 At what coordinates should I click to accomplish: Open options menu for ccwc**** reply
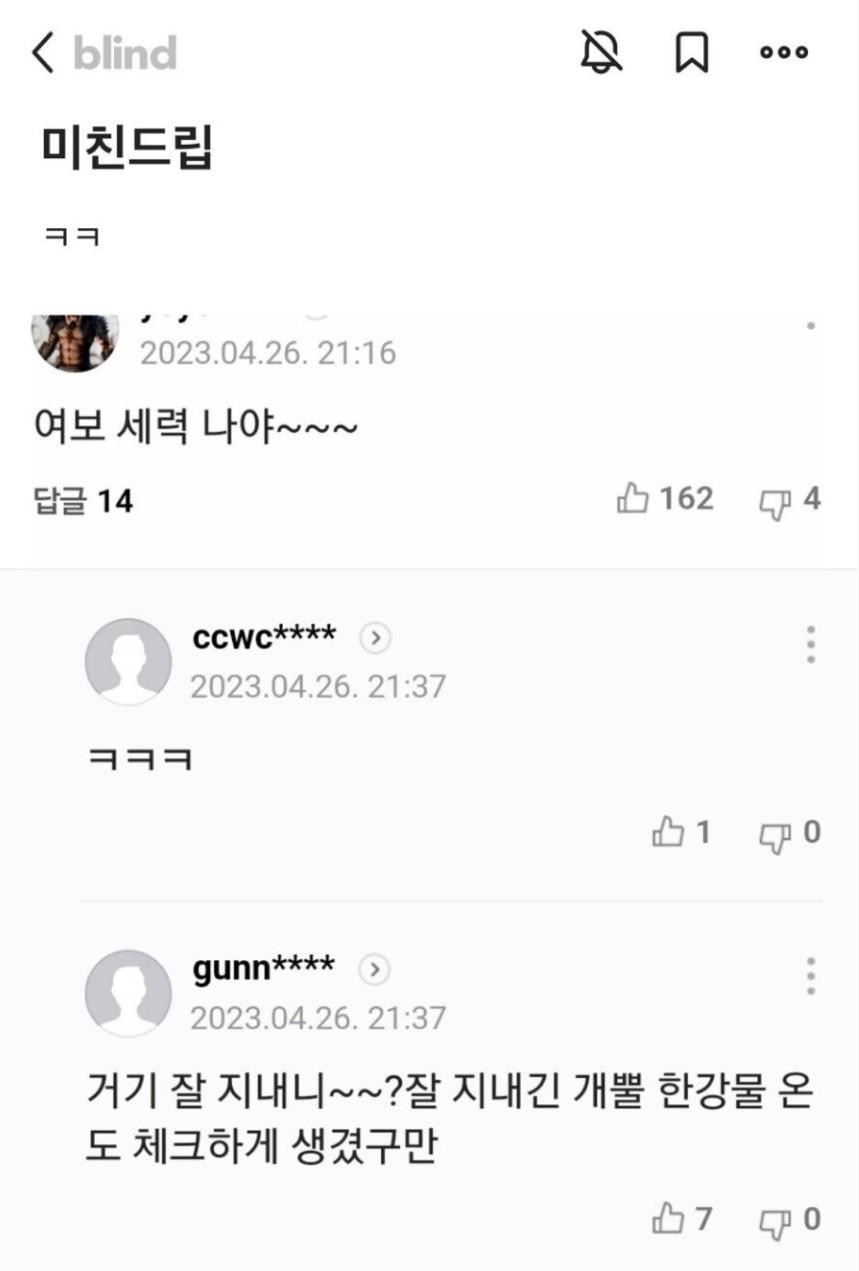point(810,645)
